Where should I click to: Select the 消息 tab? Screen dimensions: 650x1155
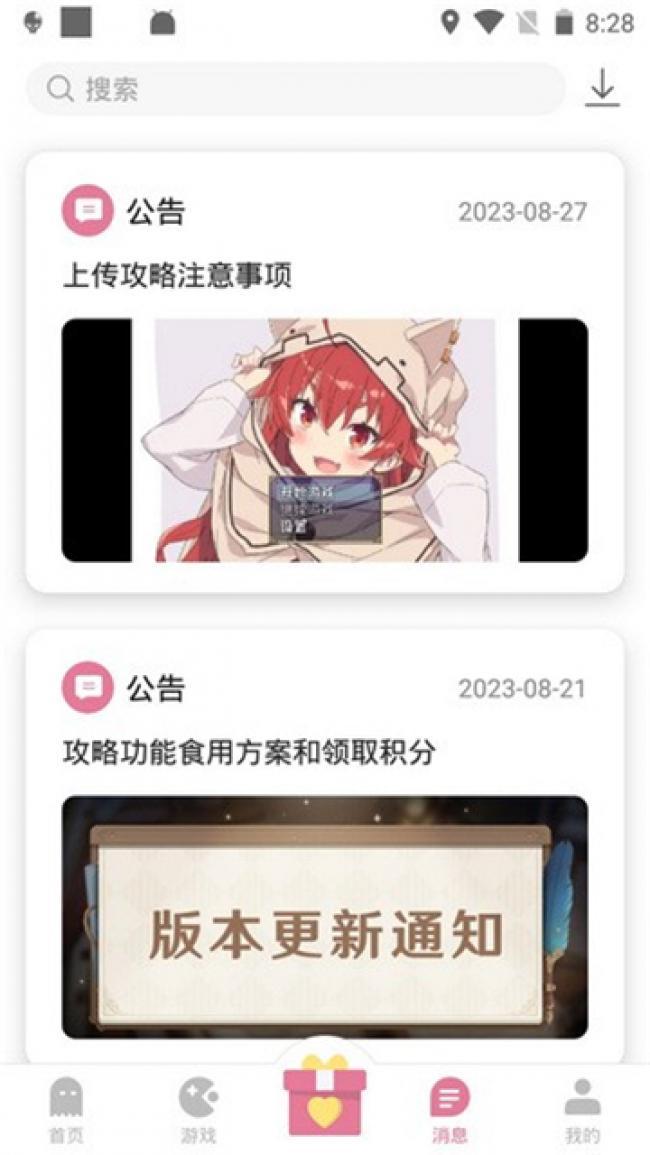point(450,1110)
